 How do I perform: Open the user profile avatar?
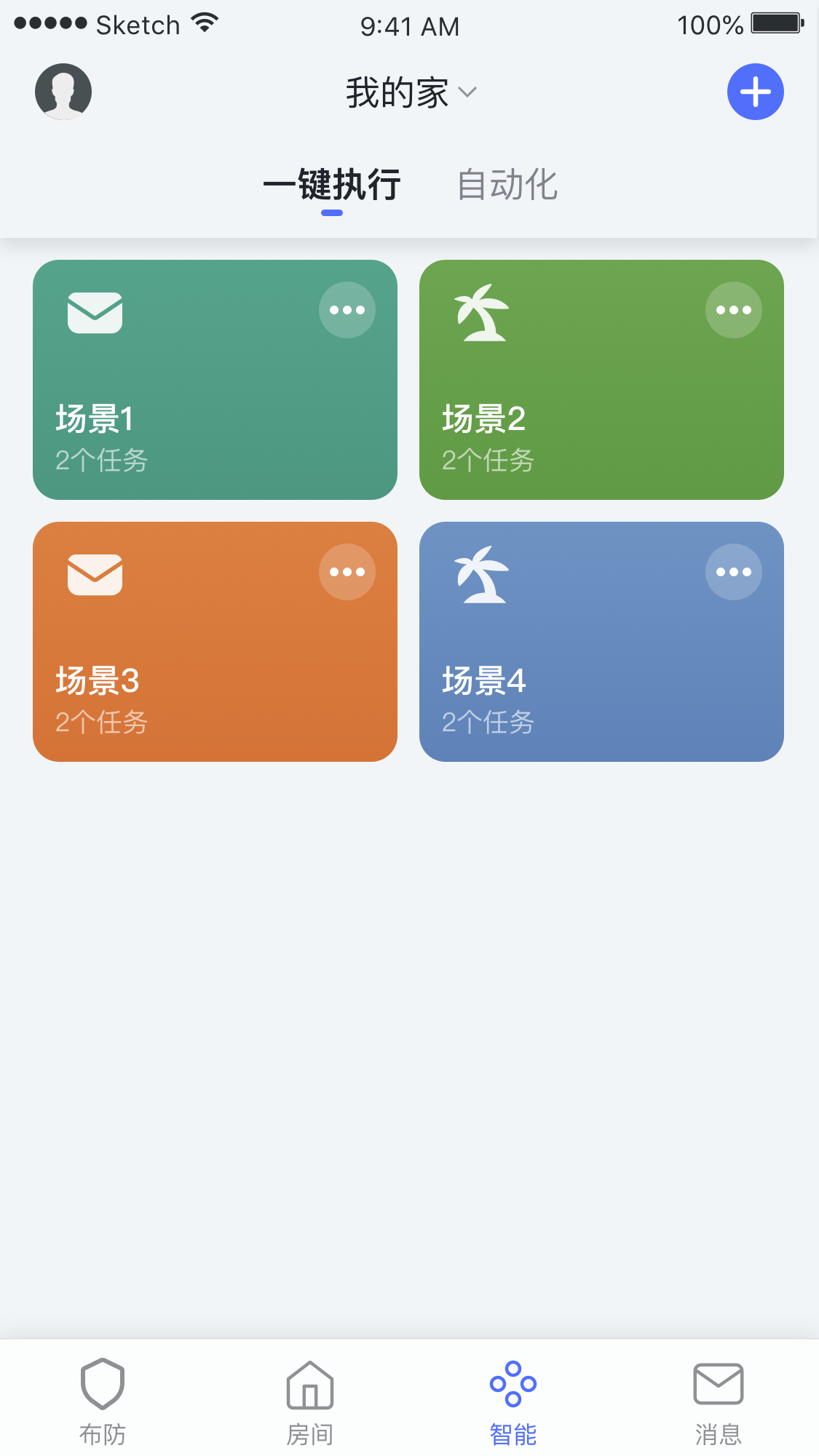coord(63,92)
